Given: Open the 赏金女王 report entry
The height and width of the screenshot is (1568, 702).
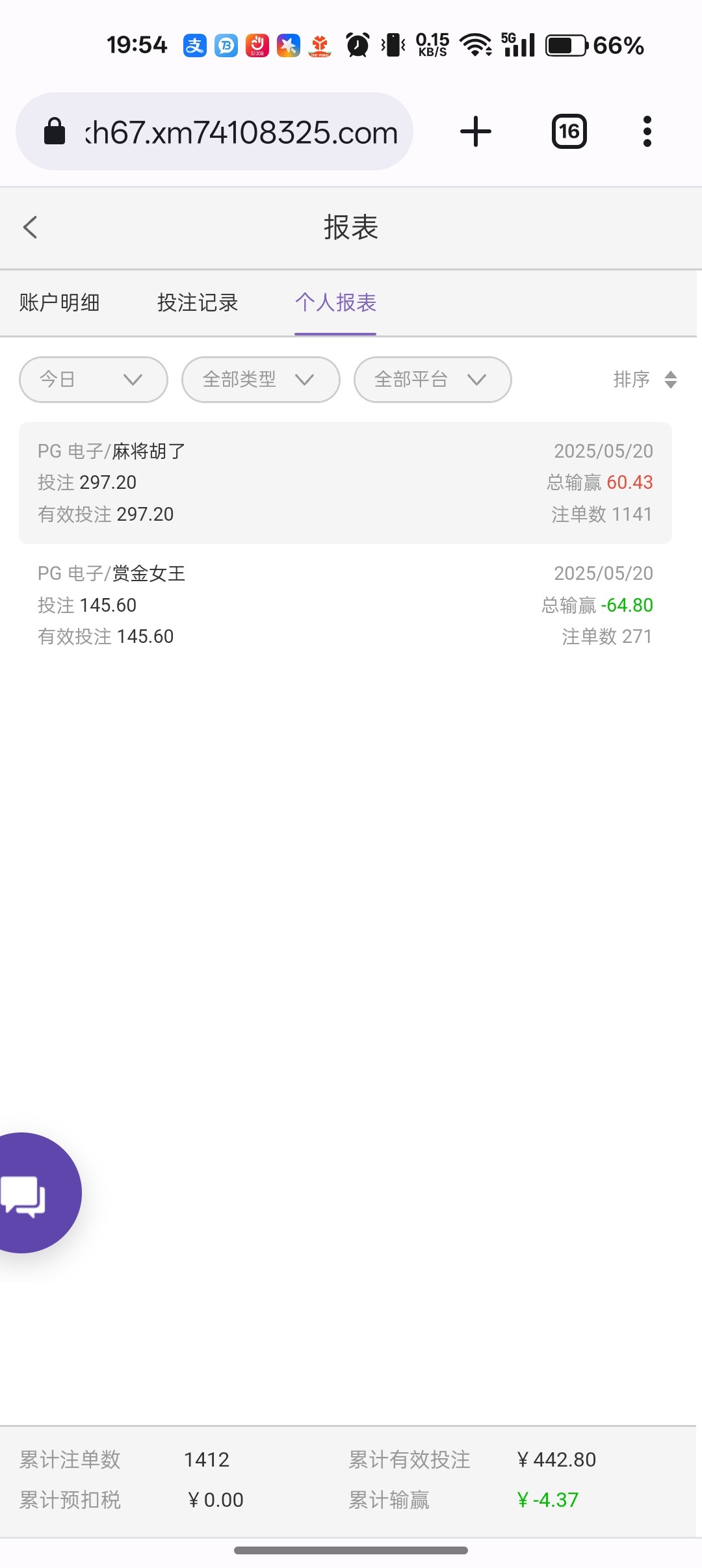Looking at the screenshot, I should tap(345, 605).
